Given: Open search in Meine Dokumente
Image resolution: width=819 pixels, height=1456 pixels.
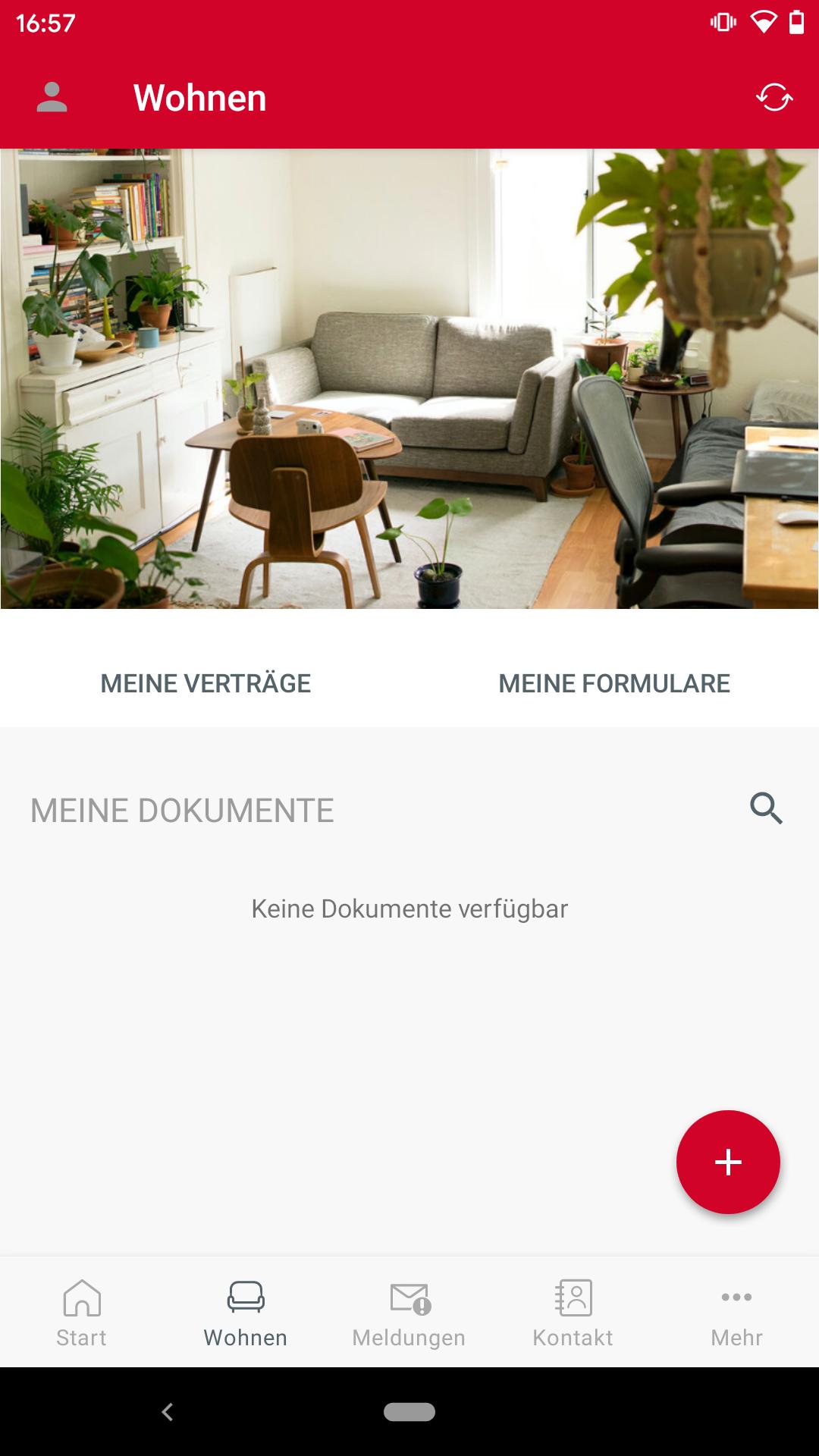Looking at the screenshot, I should tap(766, 810).
